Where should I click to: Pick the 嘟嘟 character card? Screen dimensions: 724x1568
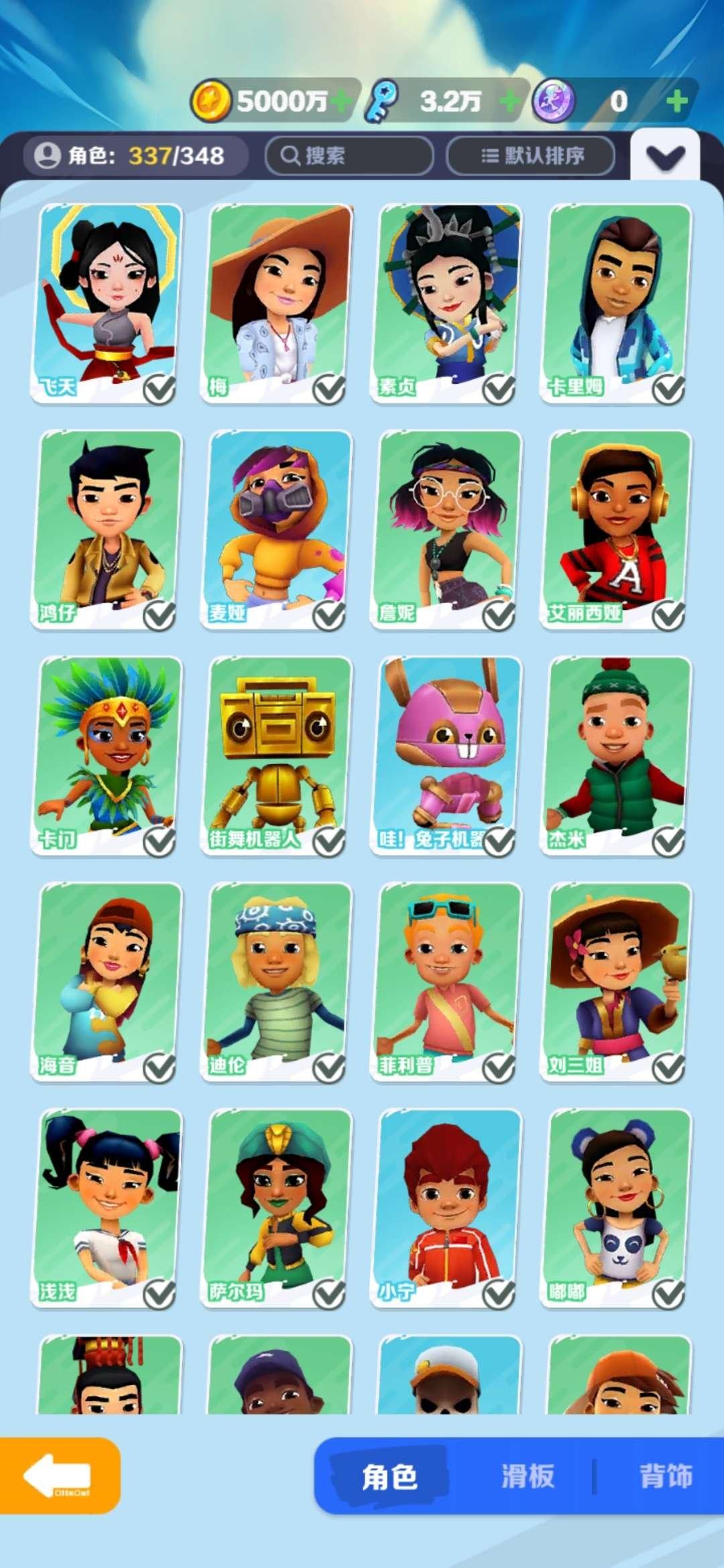[616, 1206]
